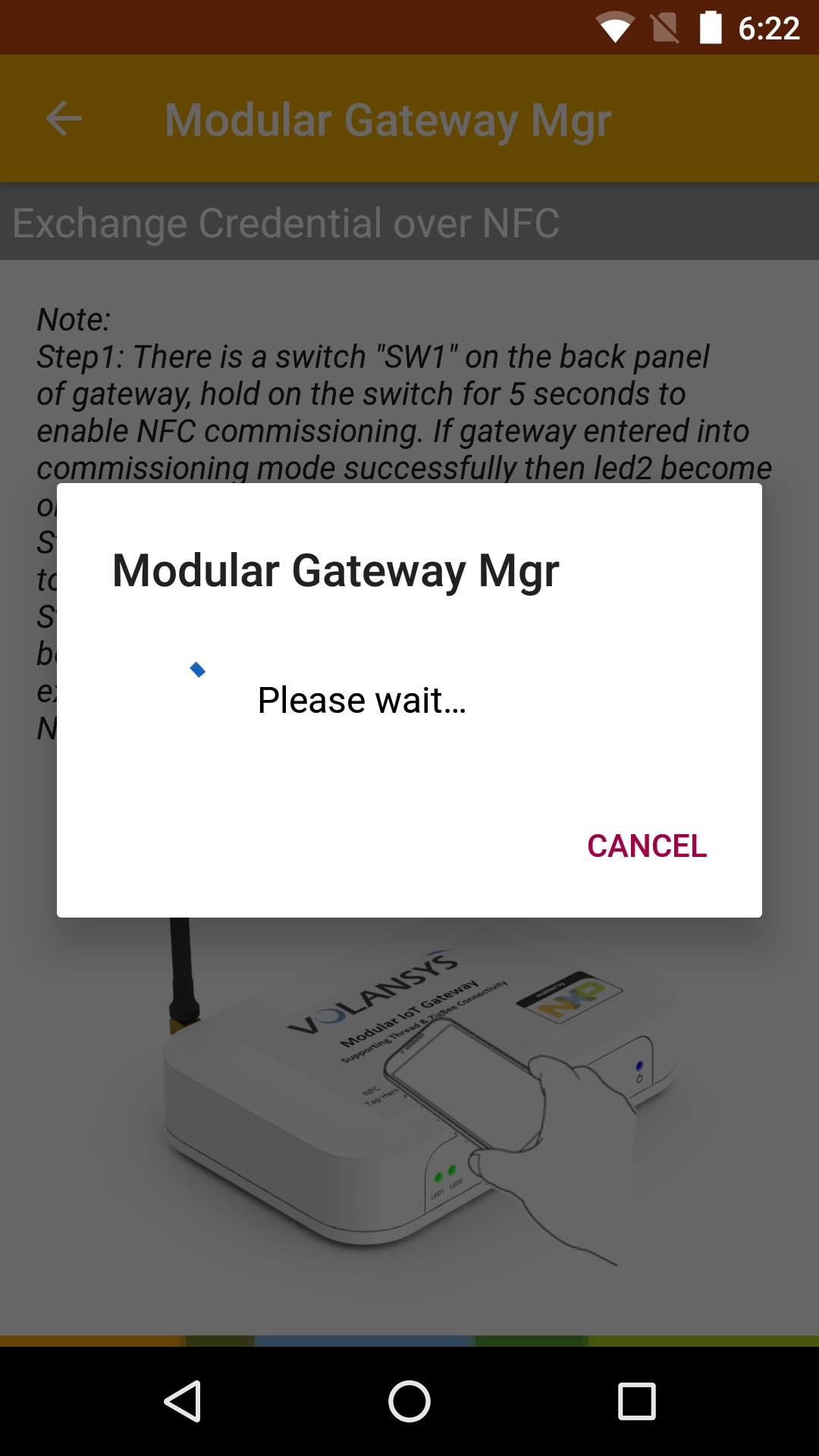Image resolution: width=819 pixels, height=1456 pixels.
Task: Tap the system back button
Action: tap(183, 1401)
